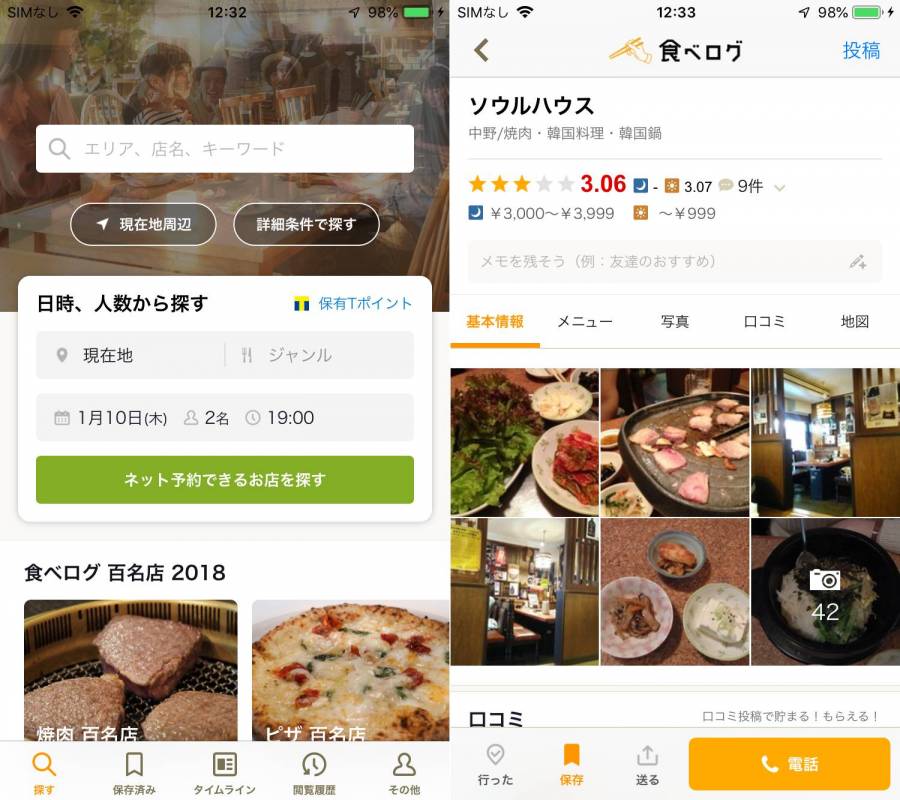Viewport: 900px width, 800px height.
Task: Tap ネット予約できるお店を探す button
Action: [x=225, y=480]
